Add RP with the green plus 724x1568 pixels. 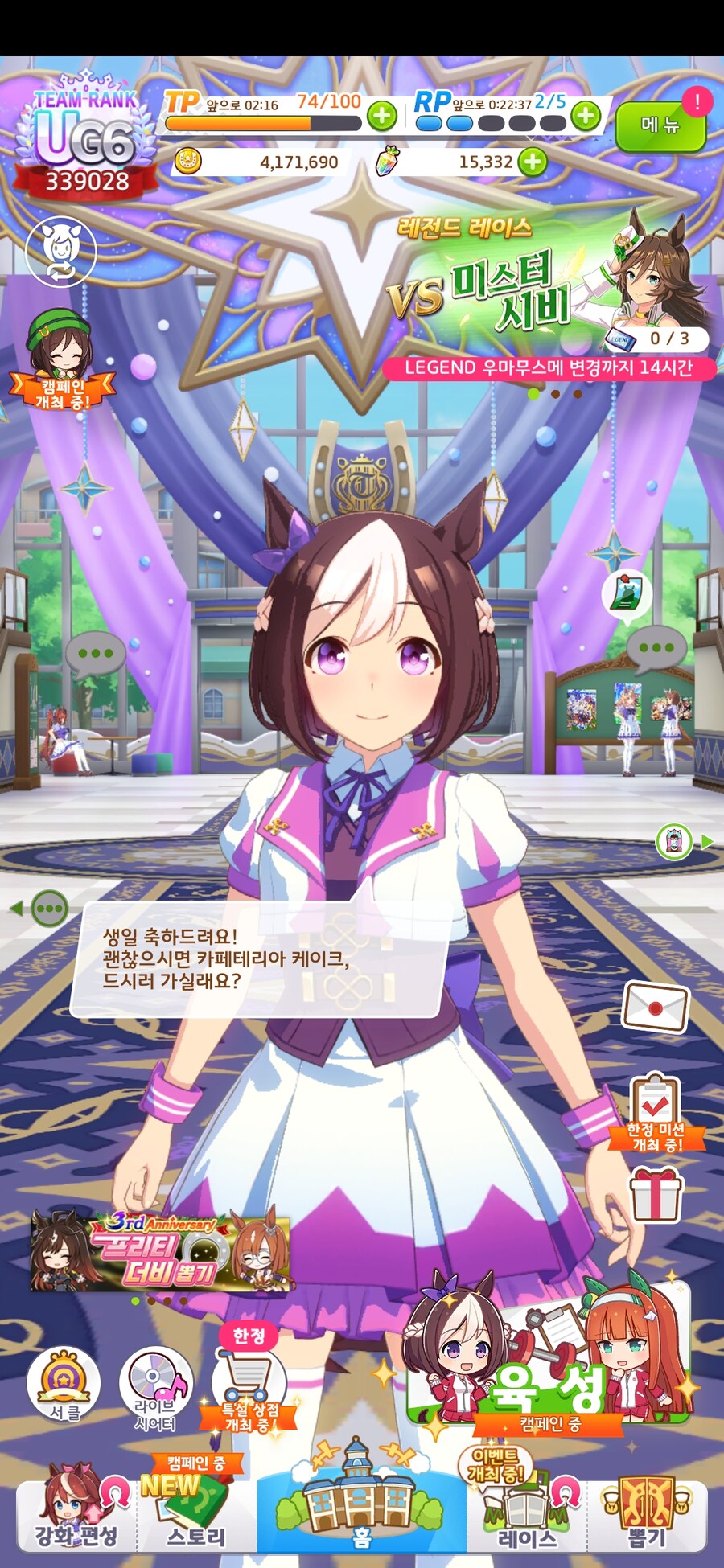(586, 116)
